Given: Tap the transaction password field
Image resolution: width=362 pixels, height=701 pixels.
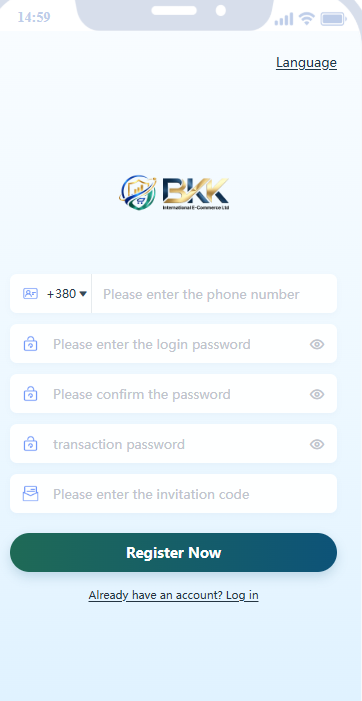Looking at the screenshot, I should point(173,444).
